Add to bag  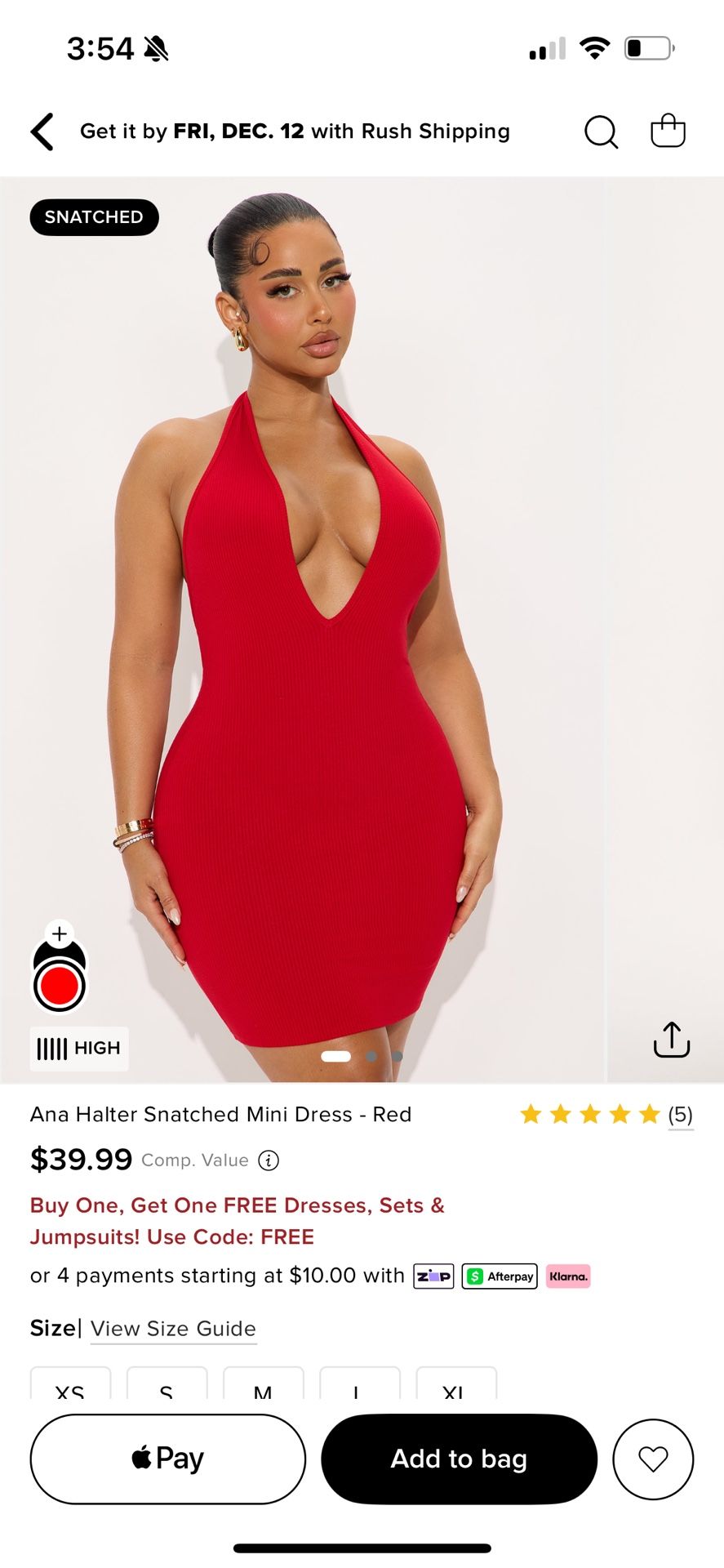(x=459, y=1459)
